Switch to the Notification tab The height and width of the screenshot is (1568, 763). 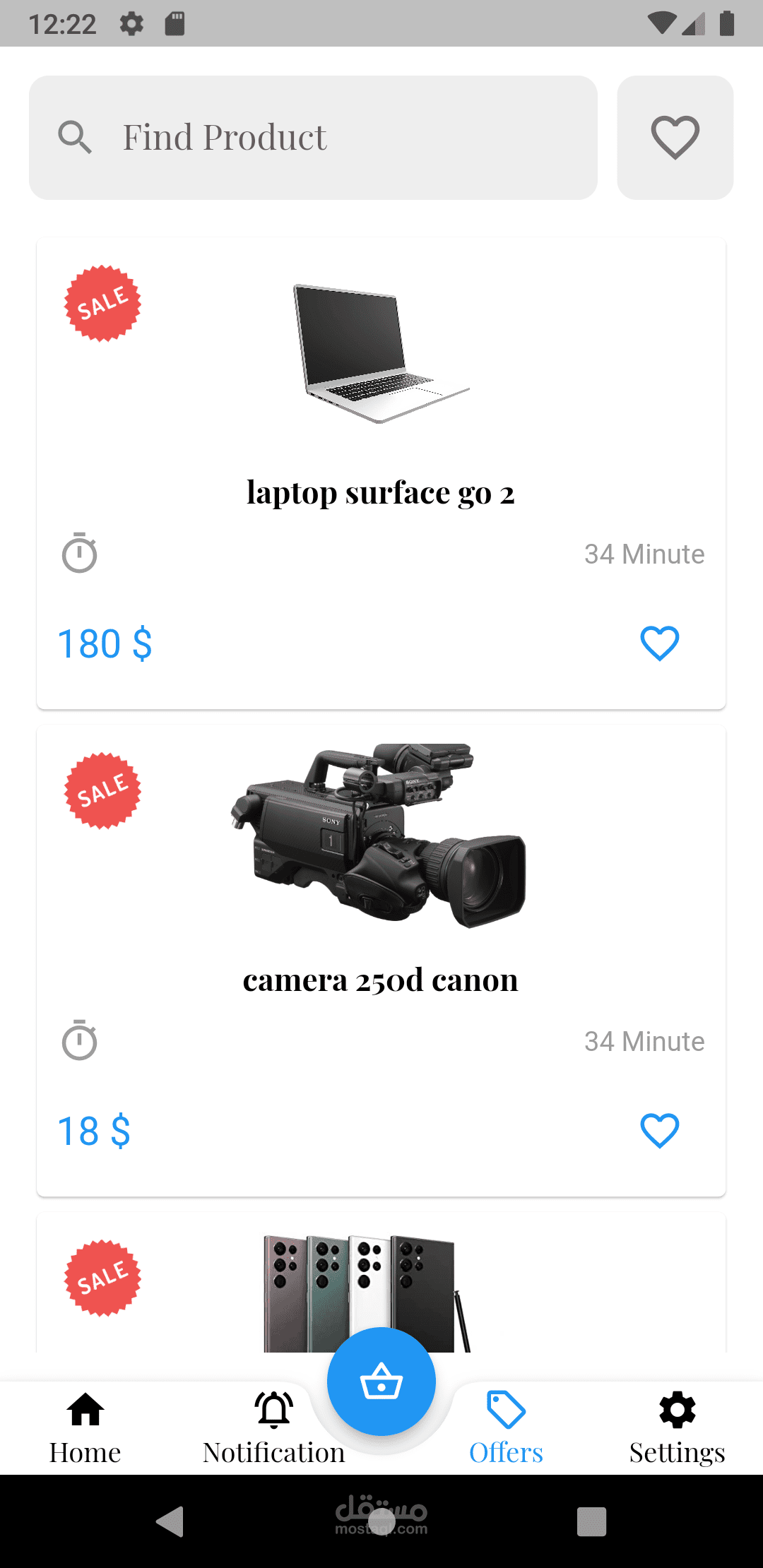(273, 1428)
